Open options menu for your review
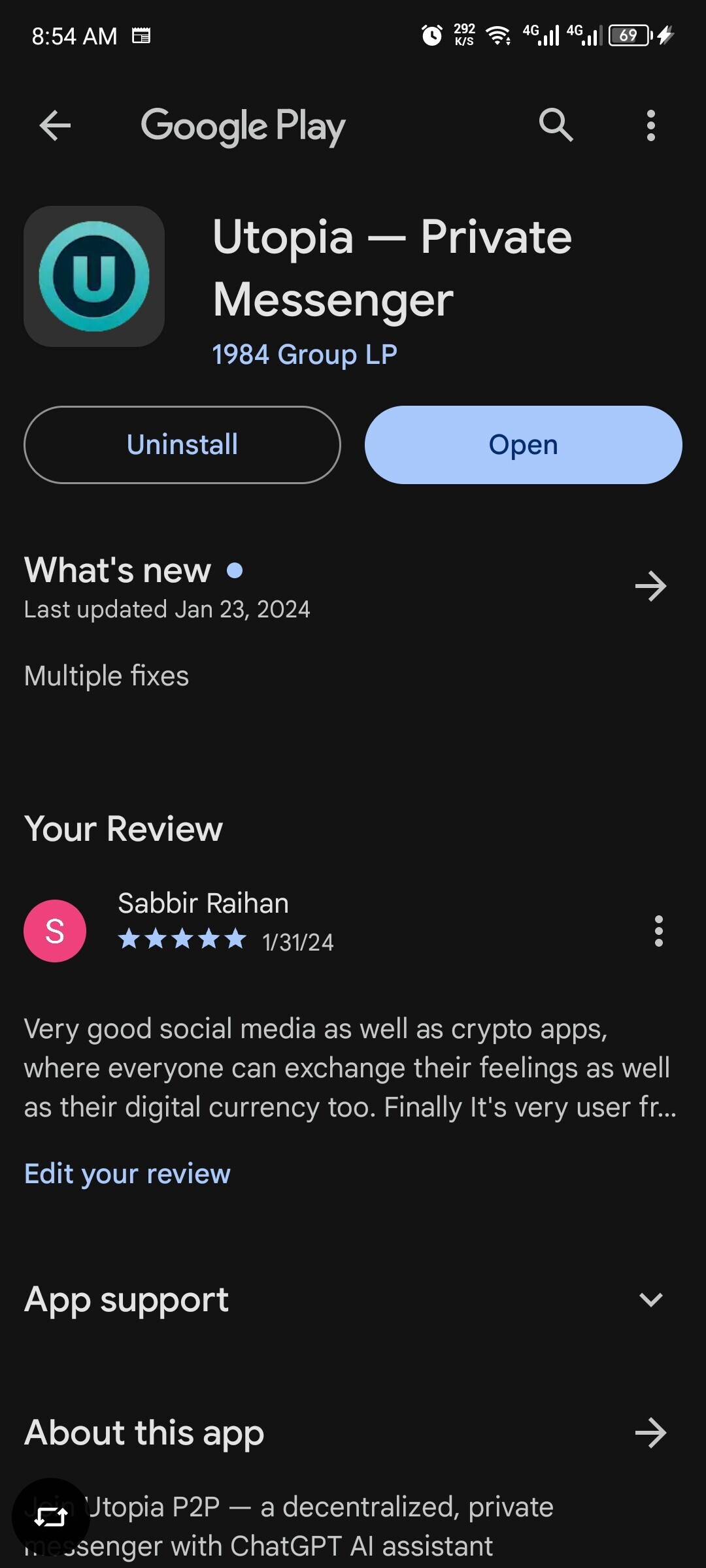 click(x=658, y=931)
